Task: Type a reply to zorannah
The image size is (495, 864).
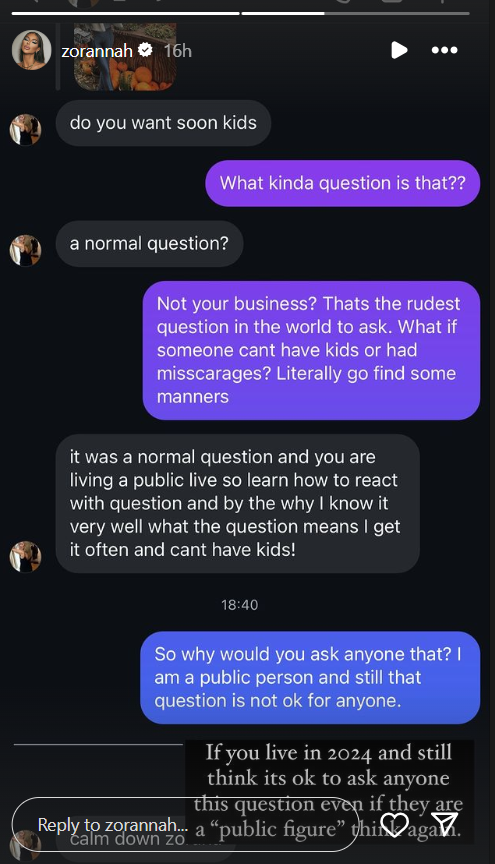Action: (185, 824)
